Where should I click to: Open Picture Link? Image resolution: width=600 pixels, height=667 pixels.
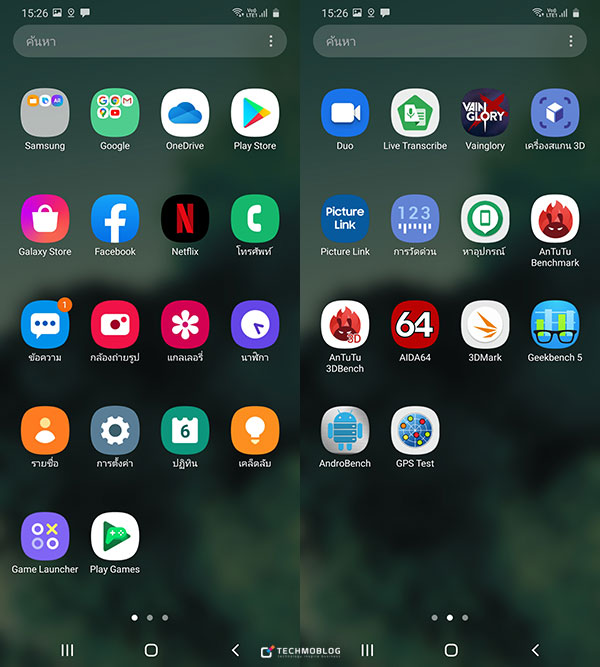click(x=345, y=219)
